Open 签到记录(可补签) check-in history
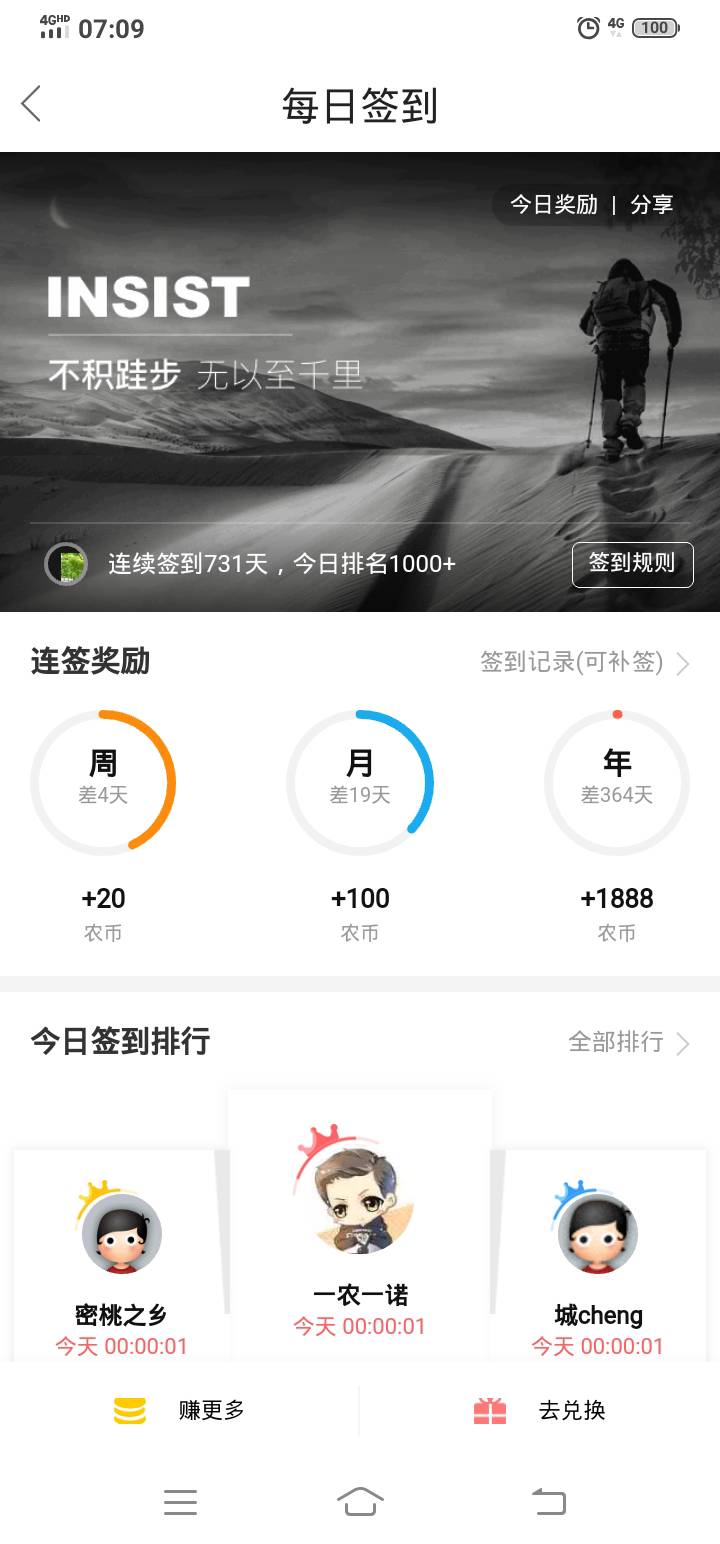 pos(584,662)
